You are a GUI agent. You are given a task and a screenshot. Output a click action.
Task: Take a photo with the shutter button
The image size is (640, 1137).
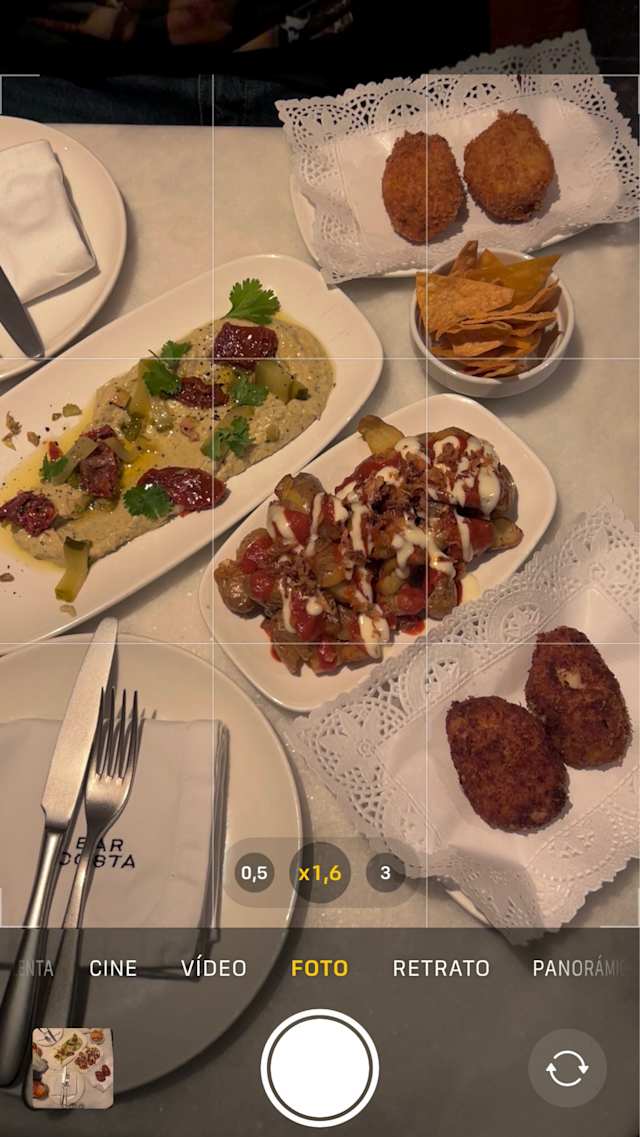pyautogui.click(x=320, y=1067)
